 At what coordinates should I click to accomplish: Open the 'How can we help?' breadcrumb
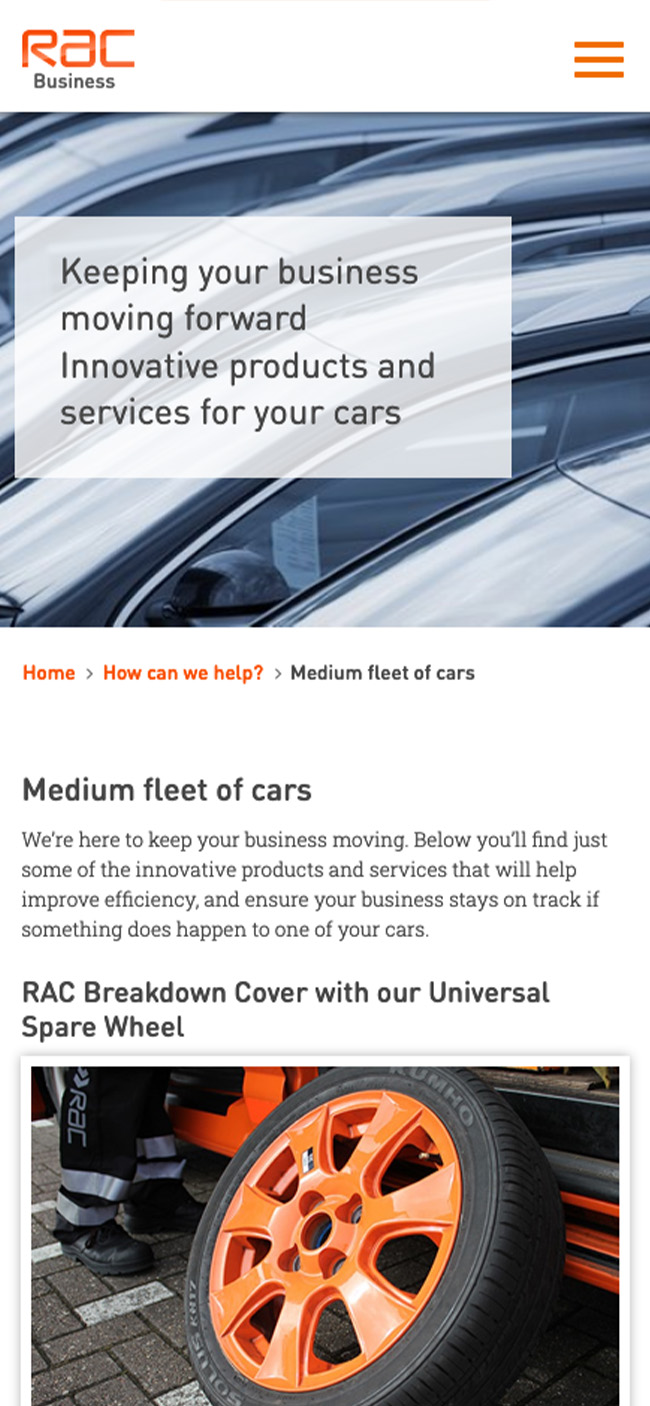(x=183, y=673)
